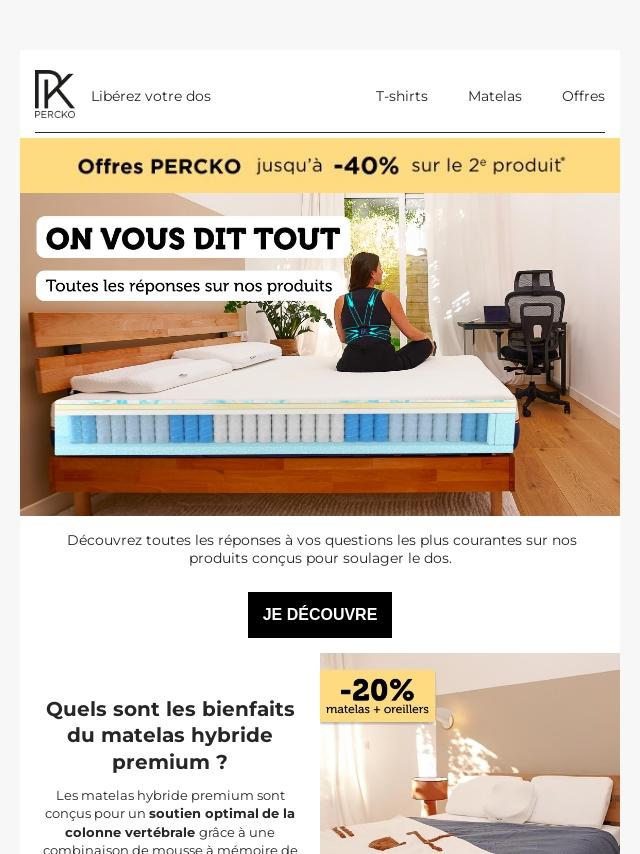Screen dimensions: 640x854
Task: Tap the PERCKO logo in header
Action: tap(55, 95)
